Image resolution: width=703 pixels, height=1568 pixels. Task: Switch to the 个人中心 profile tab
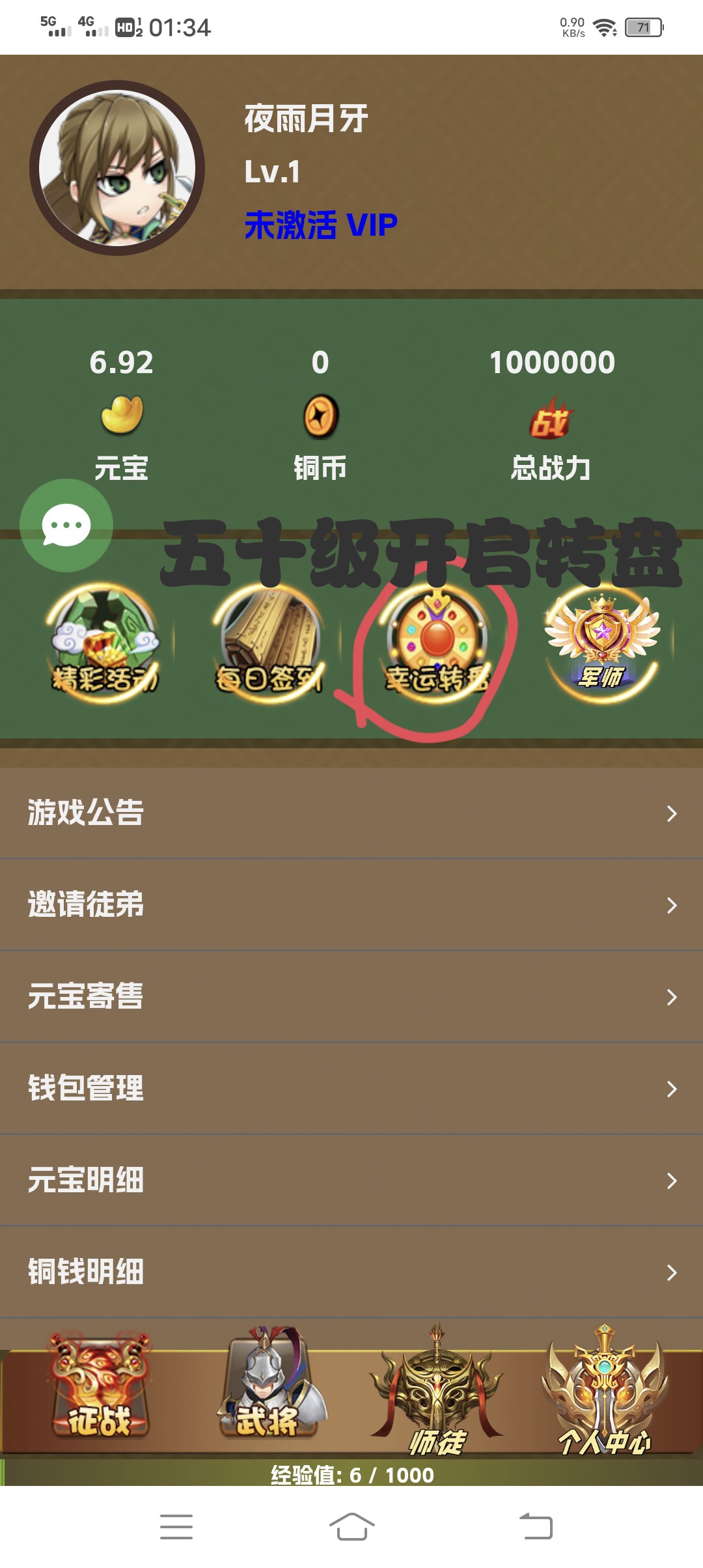click(x=605, y=1390)
